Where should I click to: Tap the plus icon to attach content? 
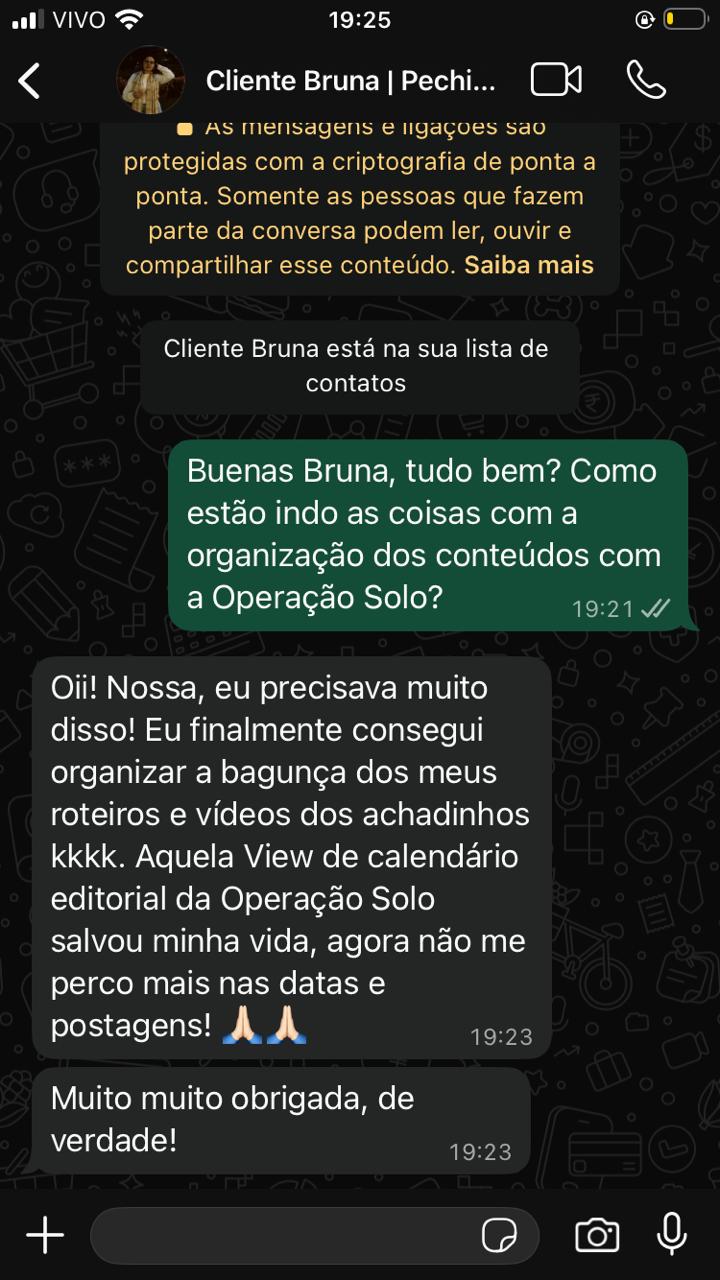pos(44,1235)
